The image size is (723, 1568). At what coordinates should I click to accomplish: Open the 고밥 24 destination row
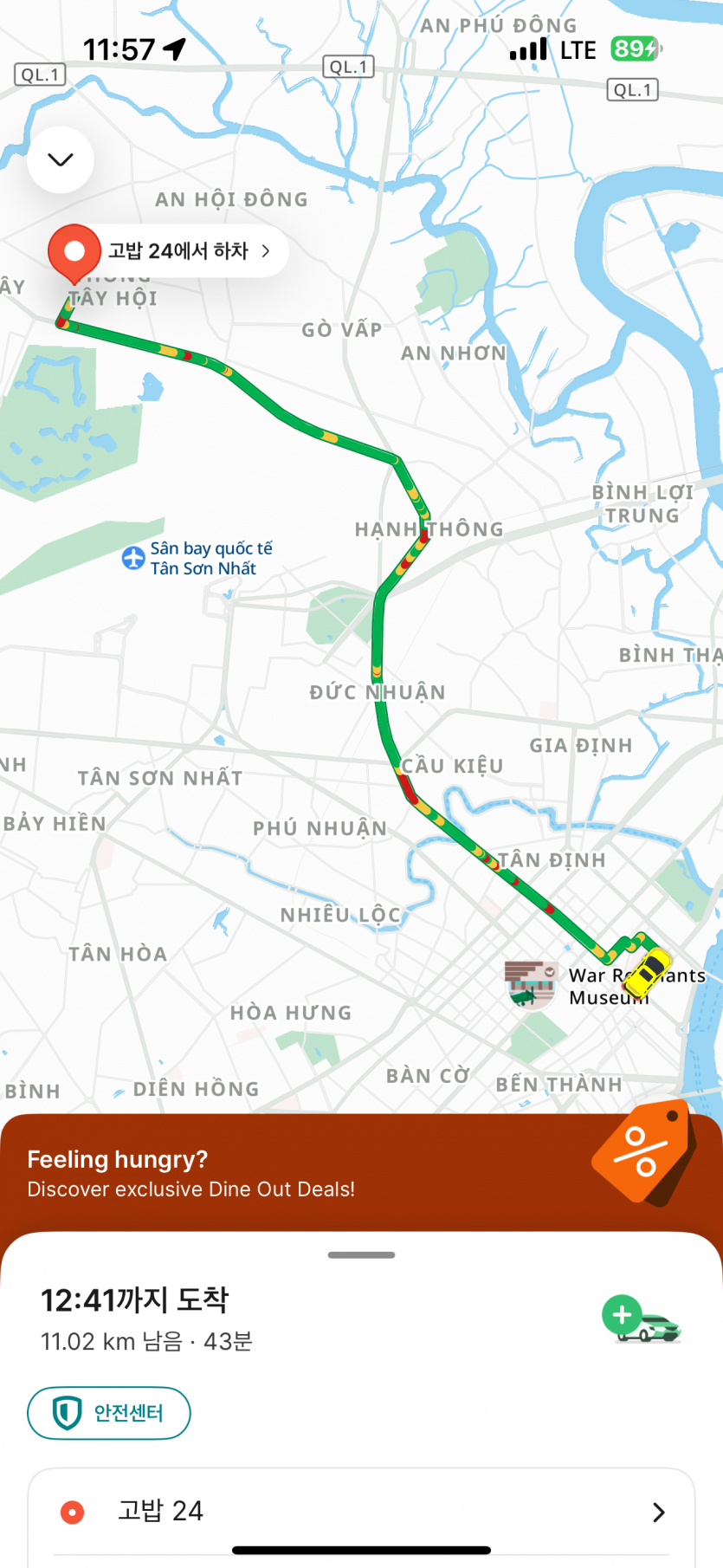click(x=361, y=1512)
